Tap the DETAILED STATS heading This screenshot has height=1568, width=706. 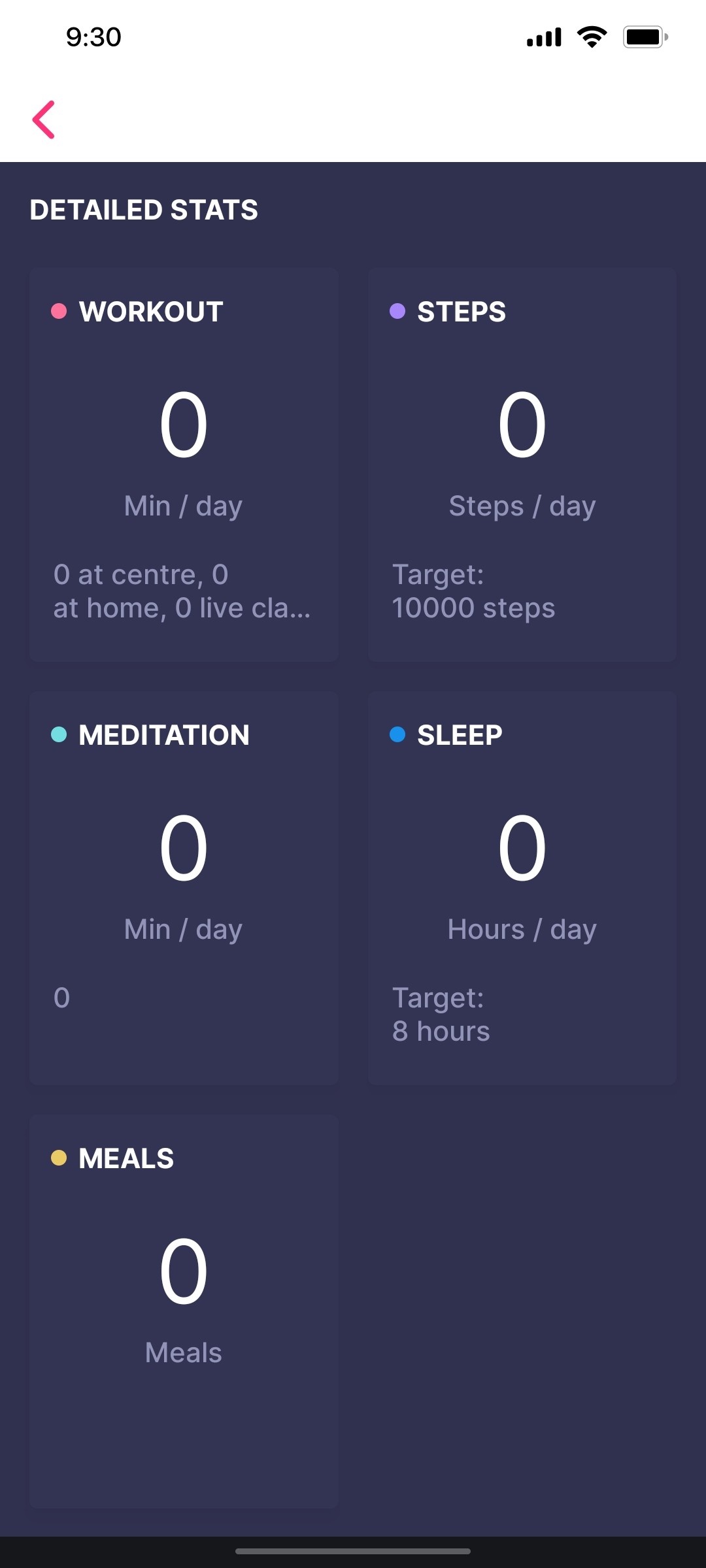[x=144, y=210]
